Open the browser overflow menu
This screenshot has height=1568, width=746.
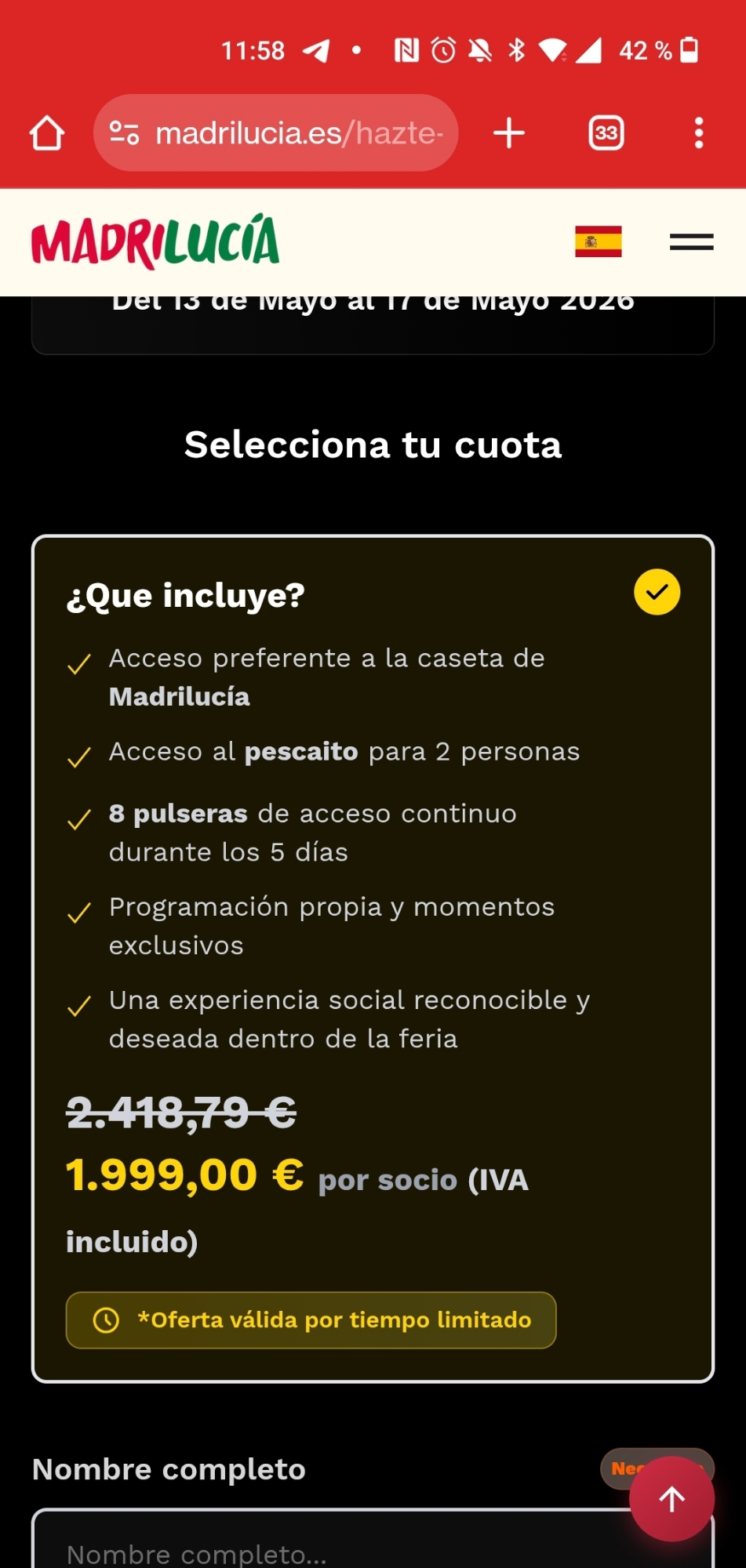tap(698, 133)
